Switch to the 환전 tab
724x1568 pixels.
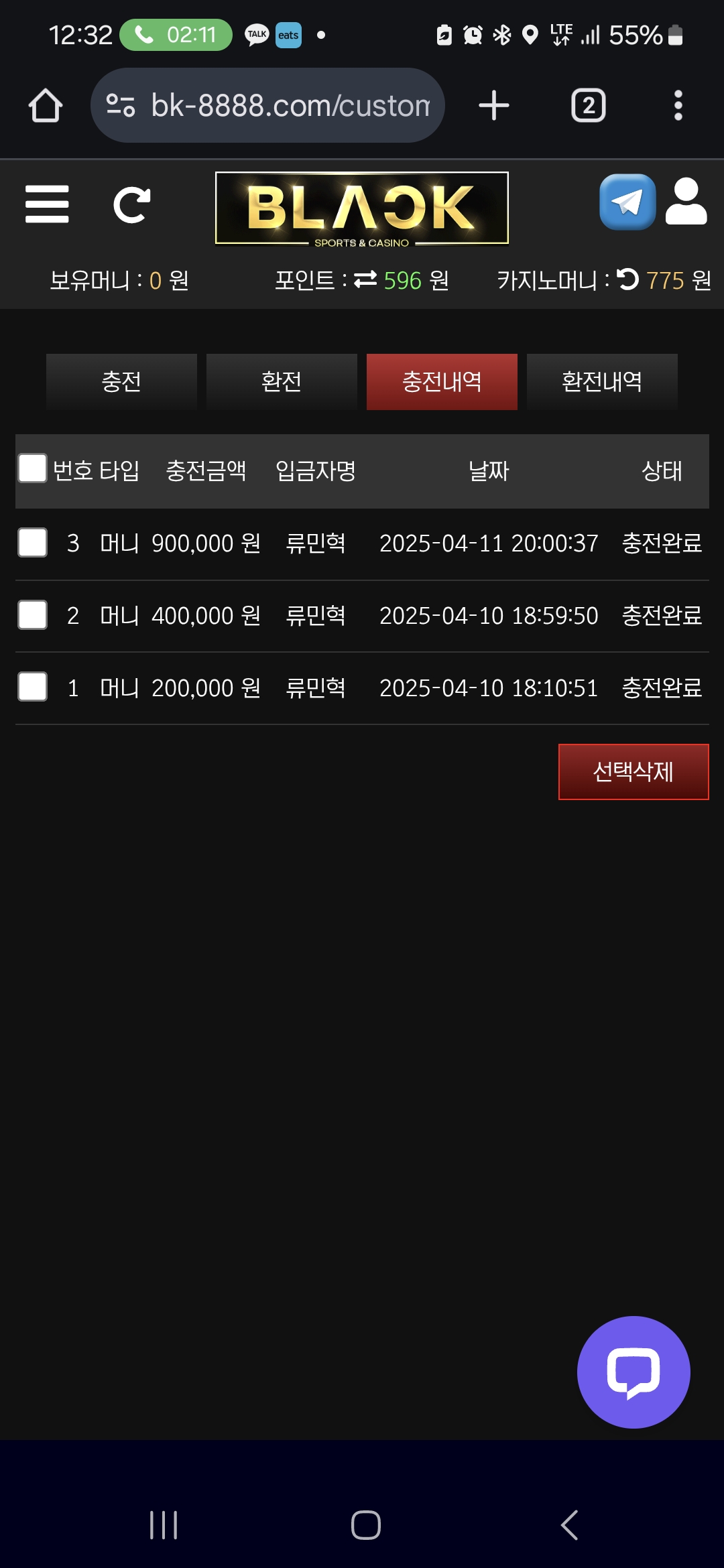pos(282,381)
